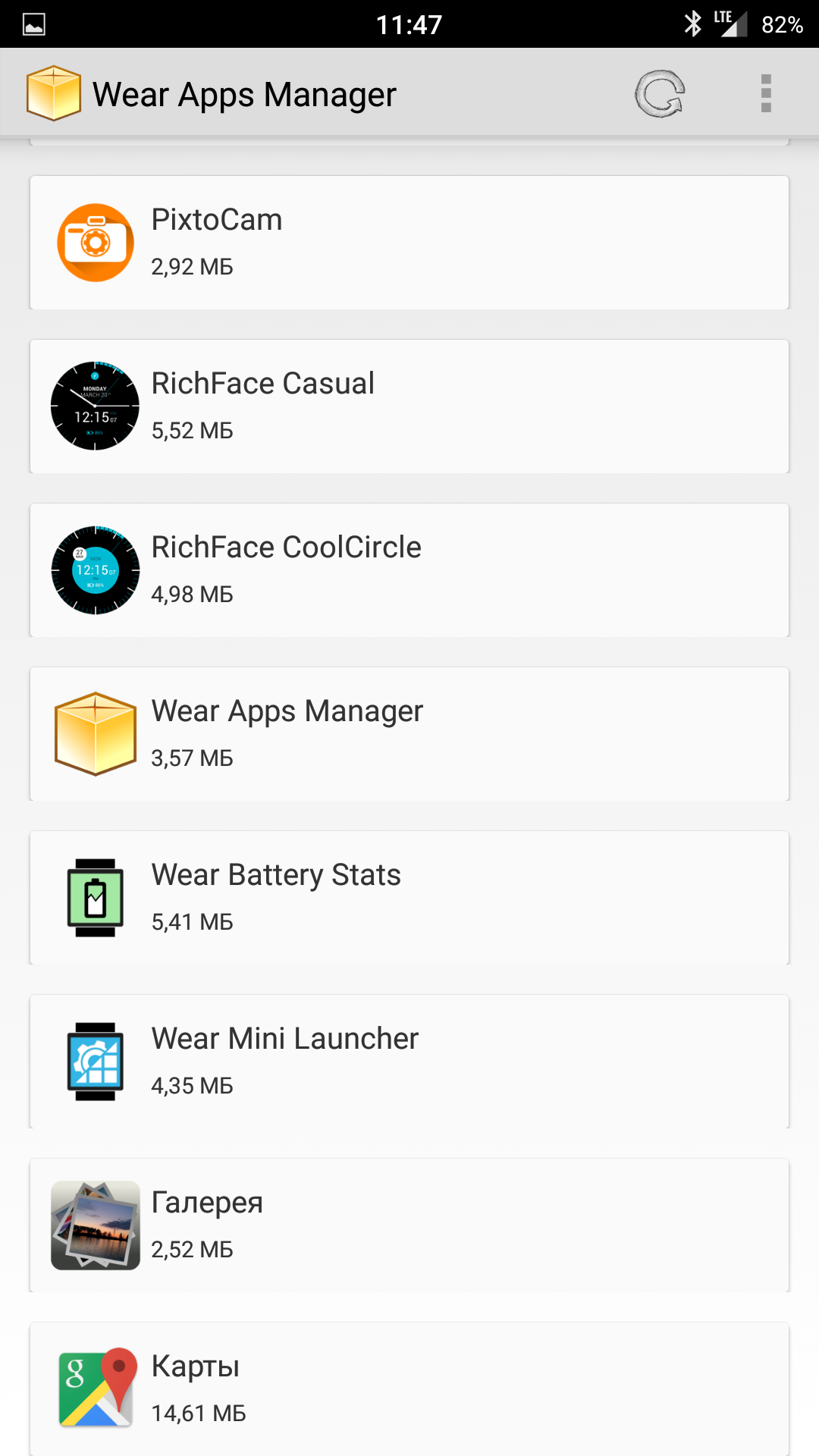Image resolution: width=819 pixels, height=1456 pixels.
Task: Open the Галерея app card
Action: [x=409, y=1225]
